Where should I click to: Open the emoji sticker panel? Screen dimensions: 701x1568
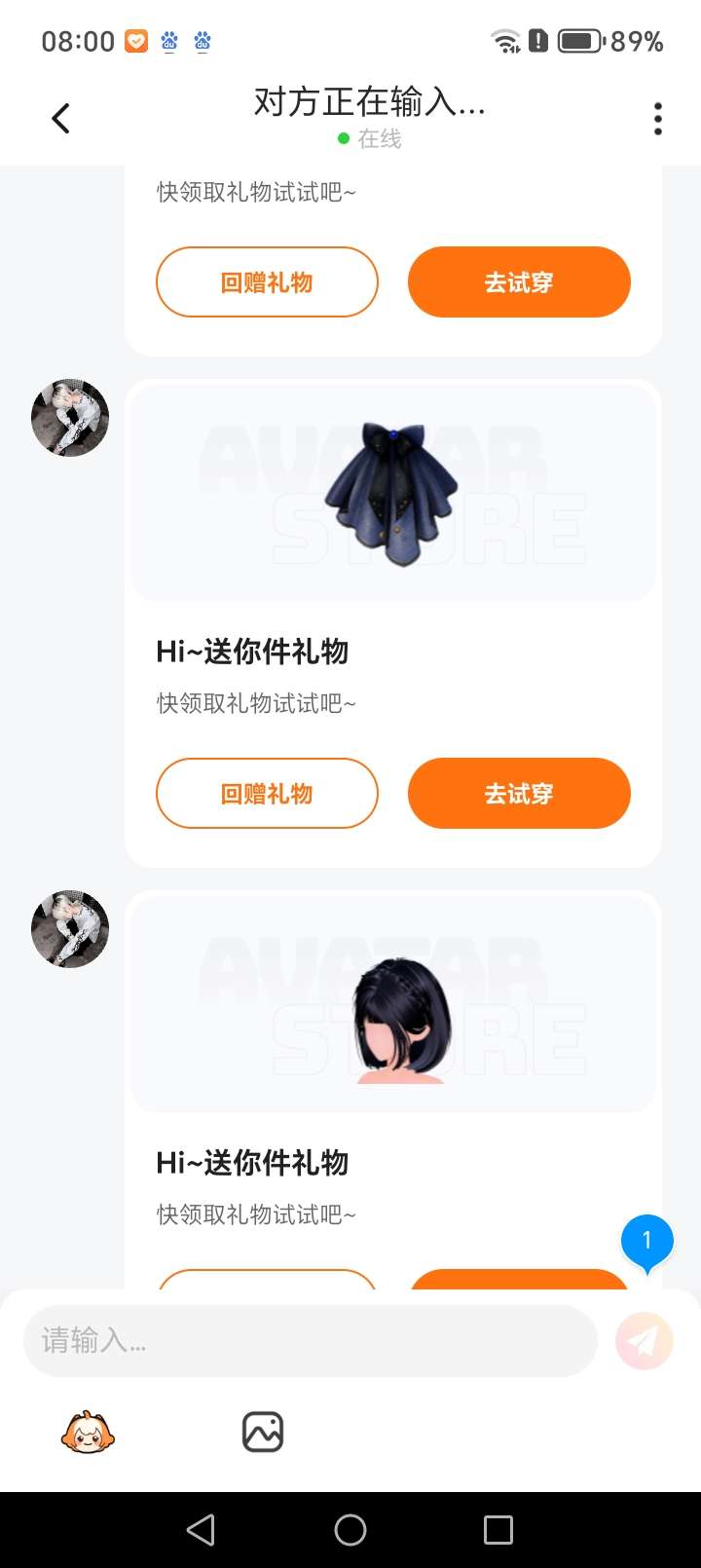click(x=88, y=1432)
